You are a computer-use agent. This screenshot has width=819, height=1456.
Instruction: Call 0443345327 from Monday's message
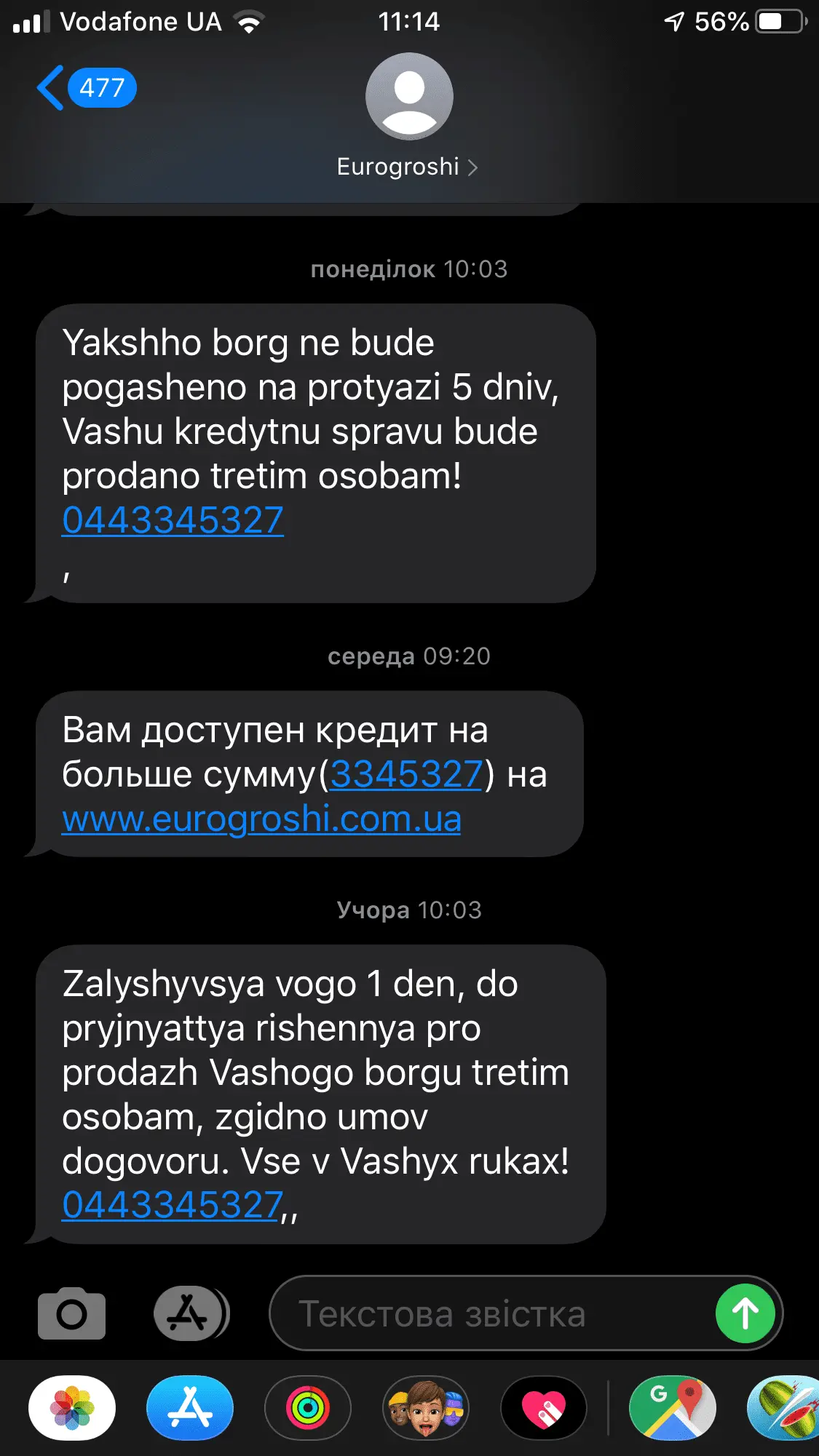point(173,521)
